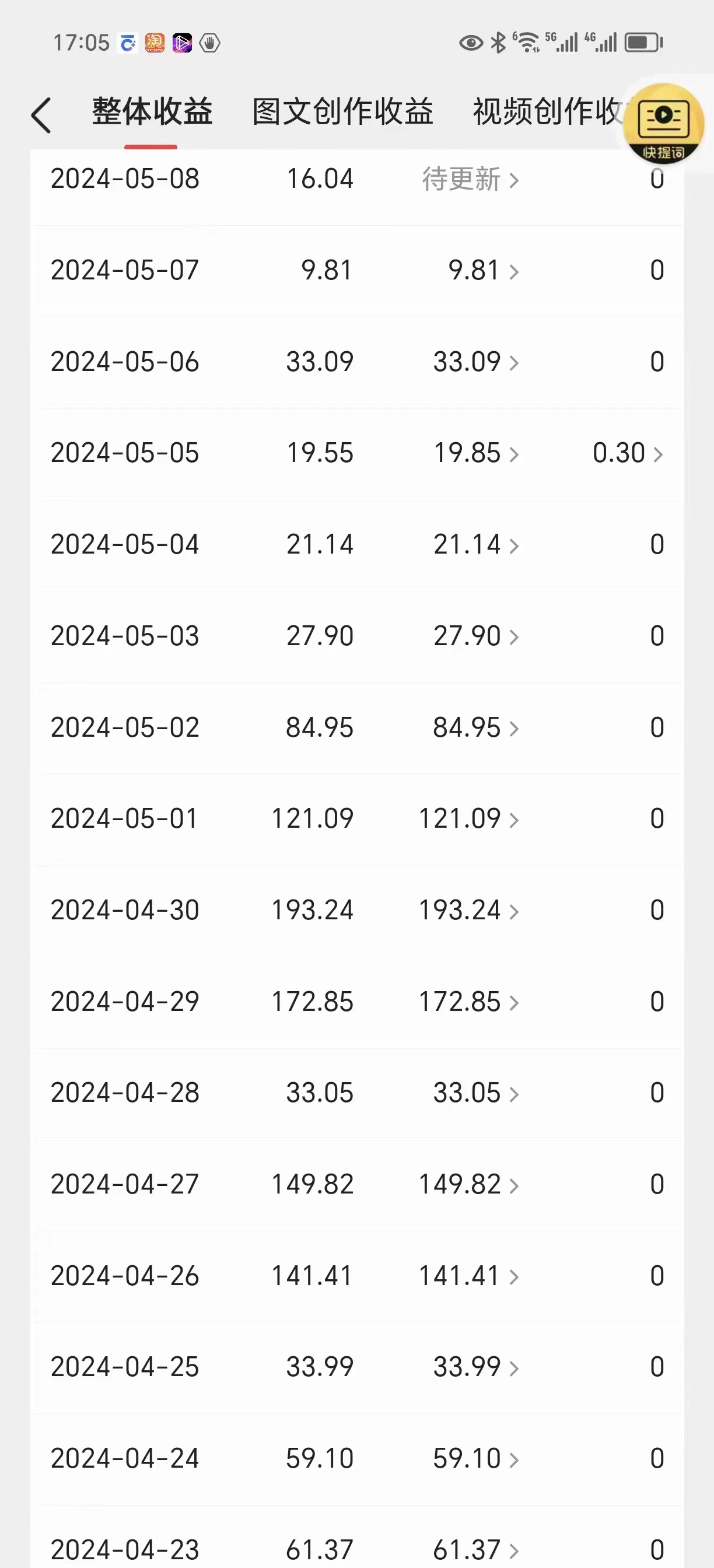The width and height of the screenshot is (714, 1568).
Task: Open the 33.05 detail for 2024-04-28
Action: click(475, 1093)
